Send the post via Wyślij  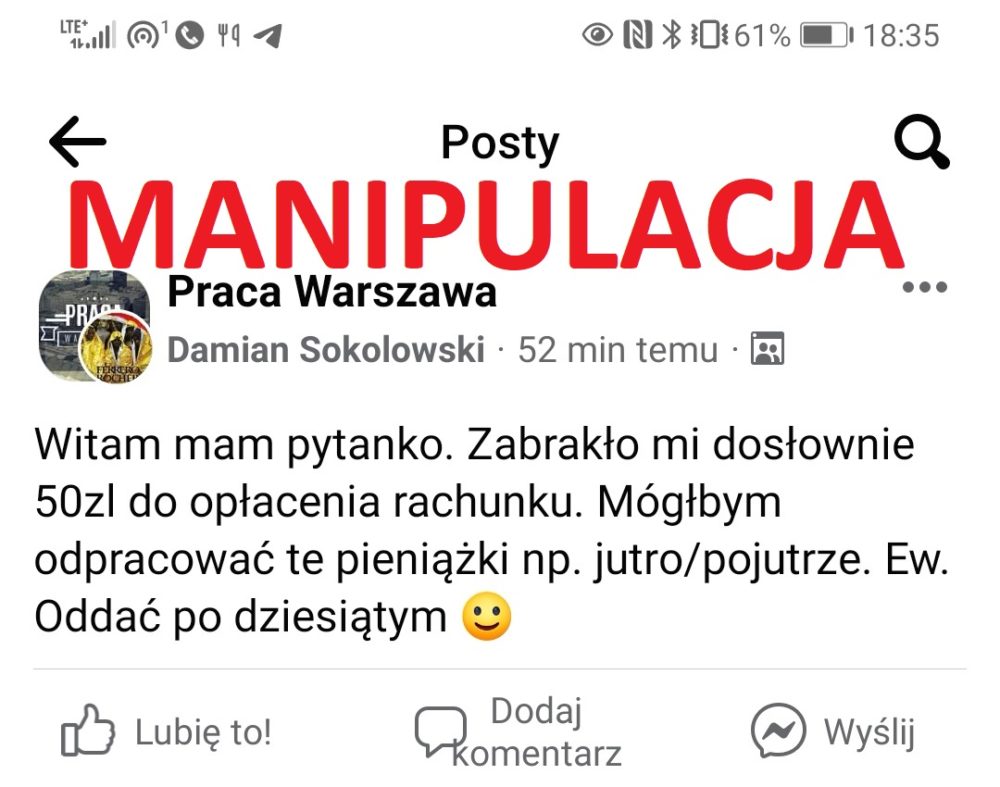(x=833, y=732)
